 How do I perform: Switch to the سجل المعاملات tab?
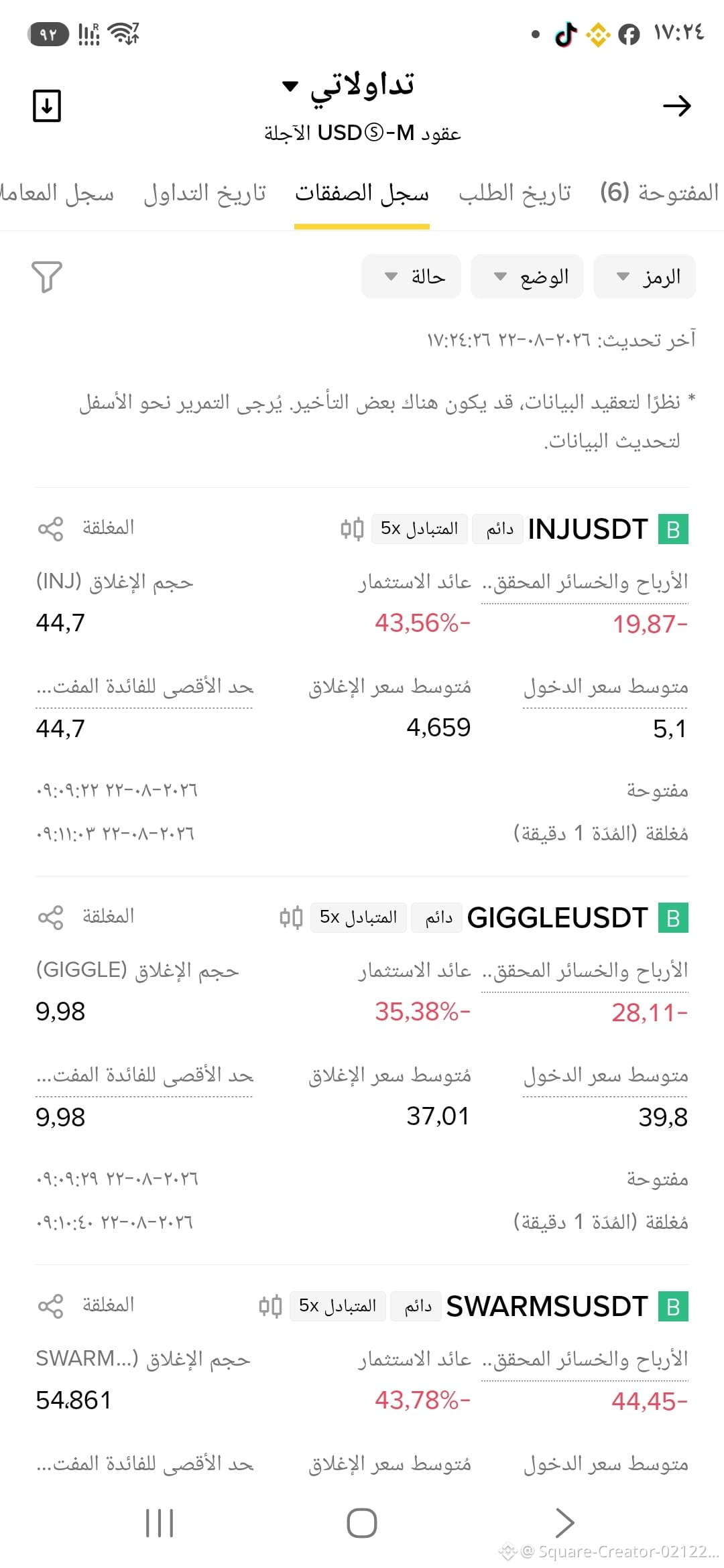pos(57,193)
